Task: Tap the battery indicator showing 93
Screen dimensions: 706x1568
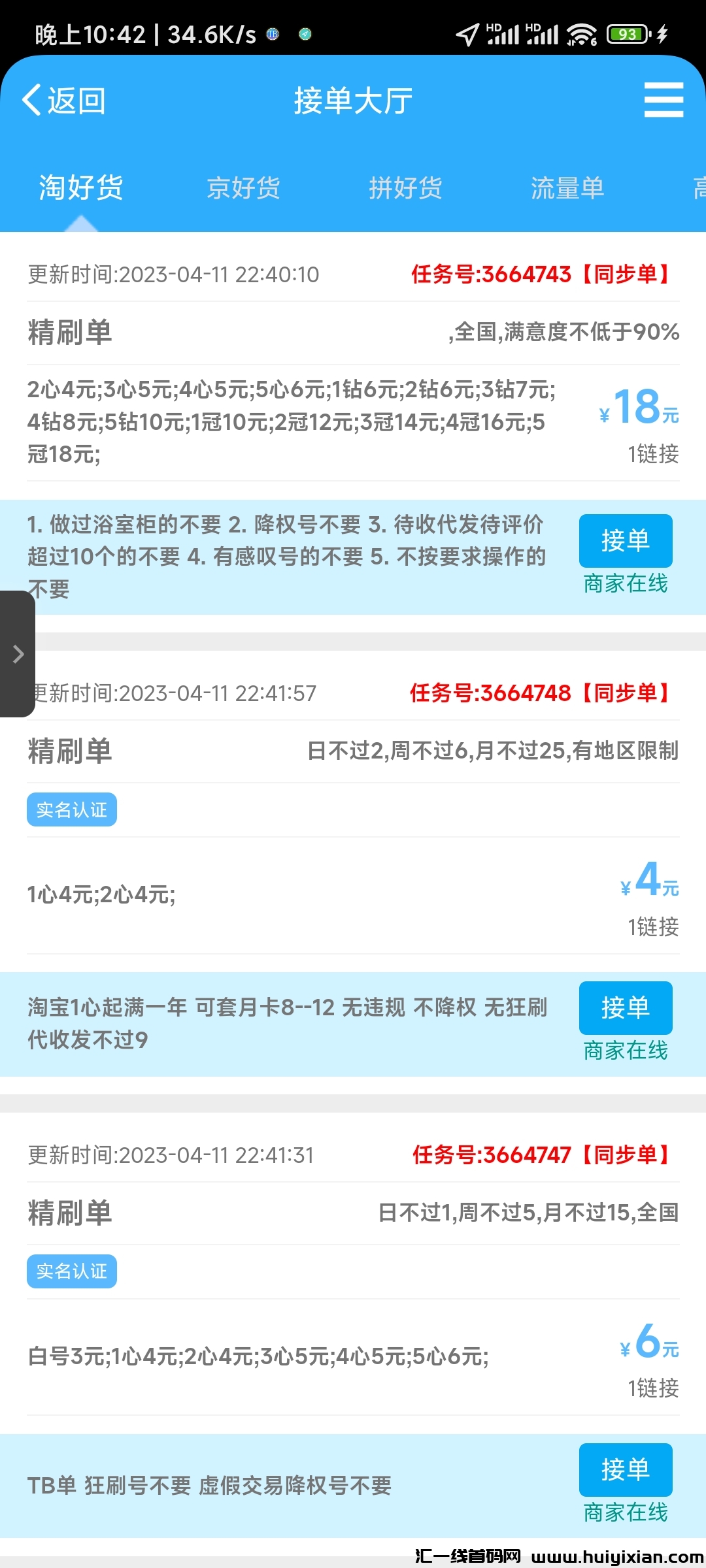Action: click(x=626, y=33)
